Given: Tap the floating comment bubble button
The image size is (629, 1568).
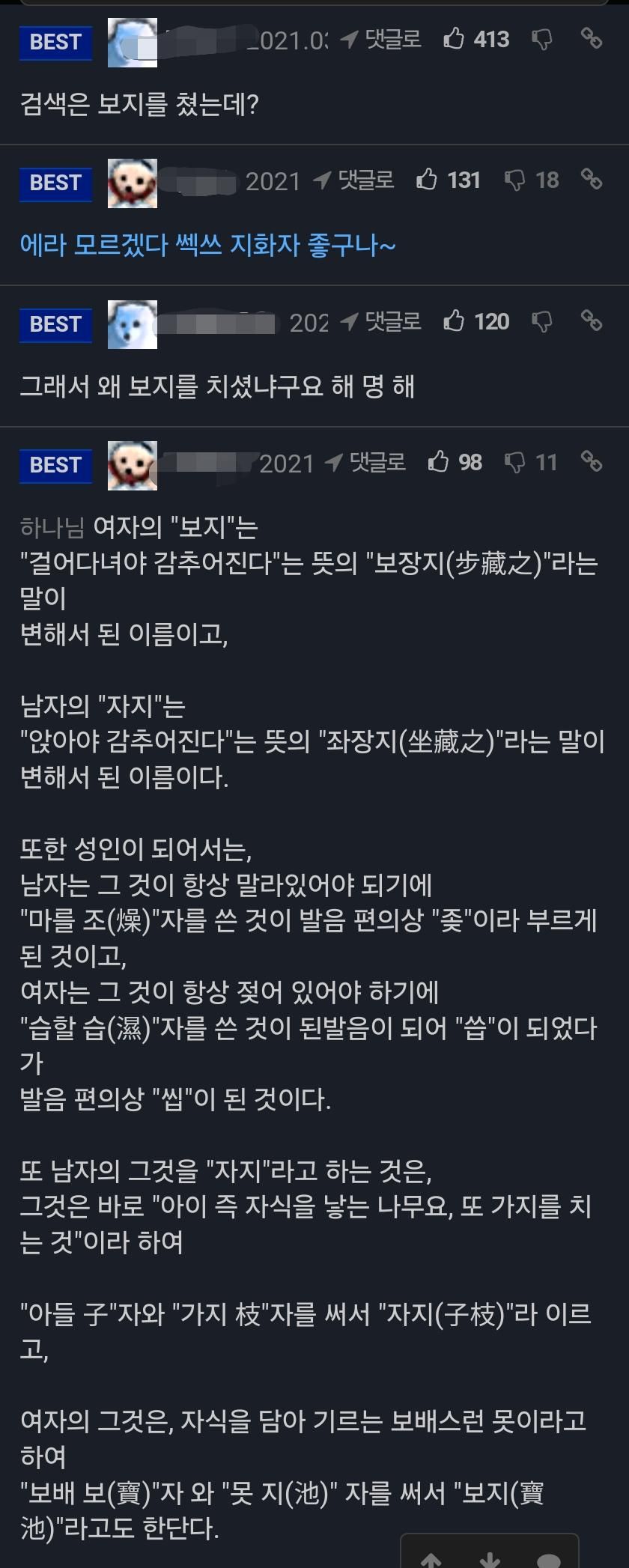Looking at the screenshot, I should [548, 1561].
